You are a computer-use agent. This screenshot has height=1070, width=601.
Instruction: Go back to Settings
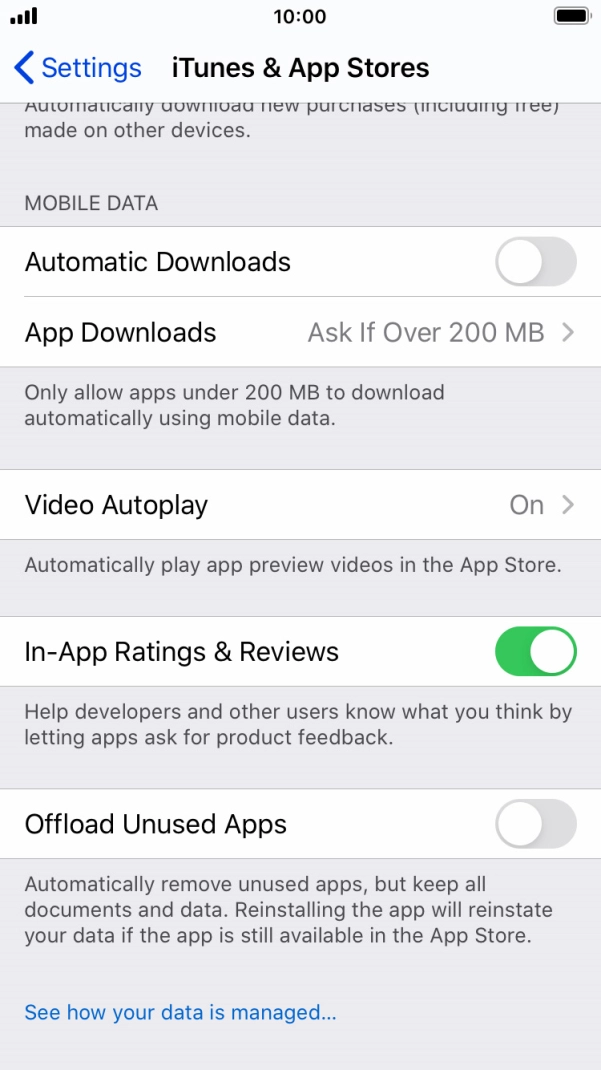[78, 68]
